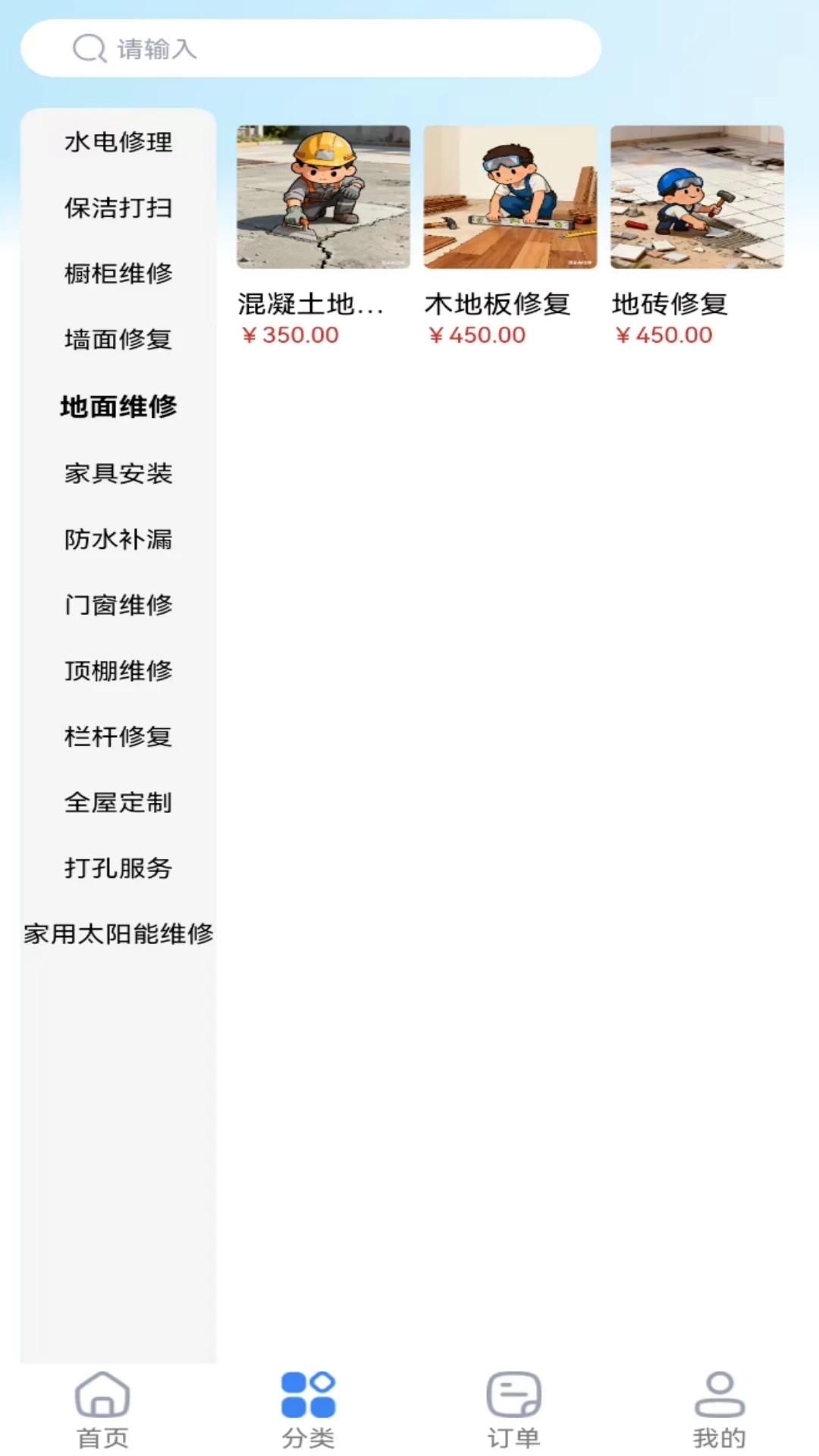819x1456 pixels.
Task: Tap the 请输入 search box
Action: (x=311, y=49)
